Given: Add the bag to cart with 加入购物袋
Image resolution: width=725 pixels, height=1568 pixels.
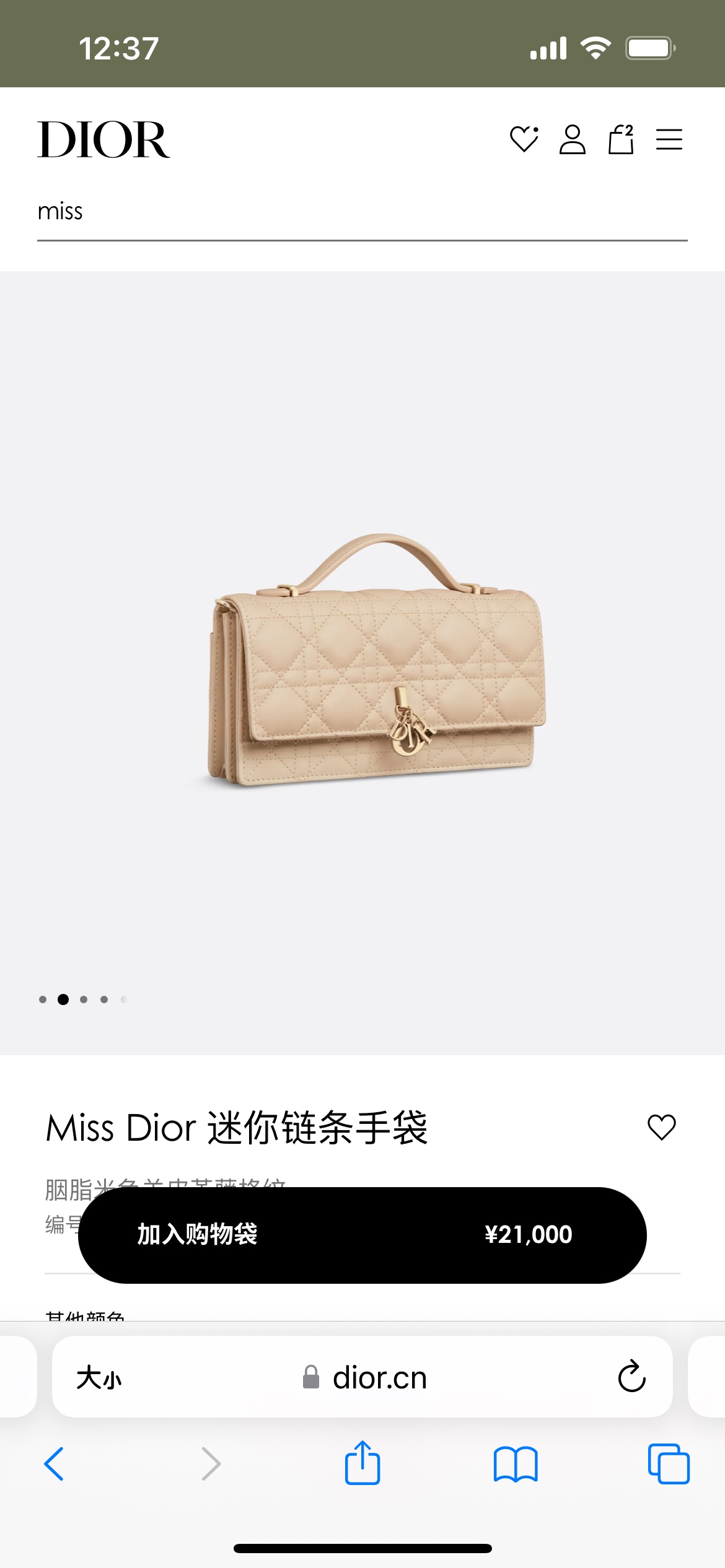Looking at the screenshot, I should 362,1235.
